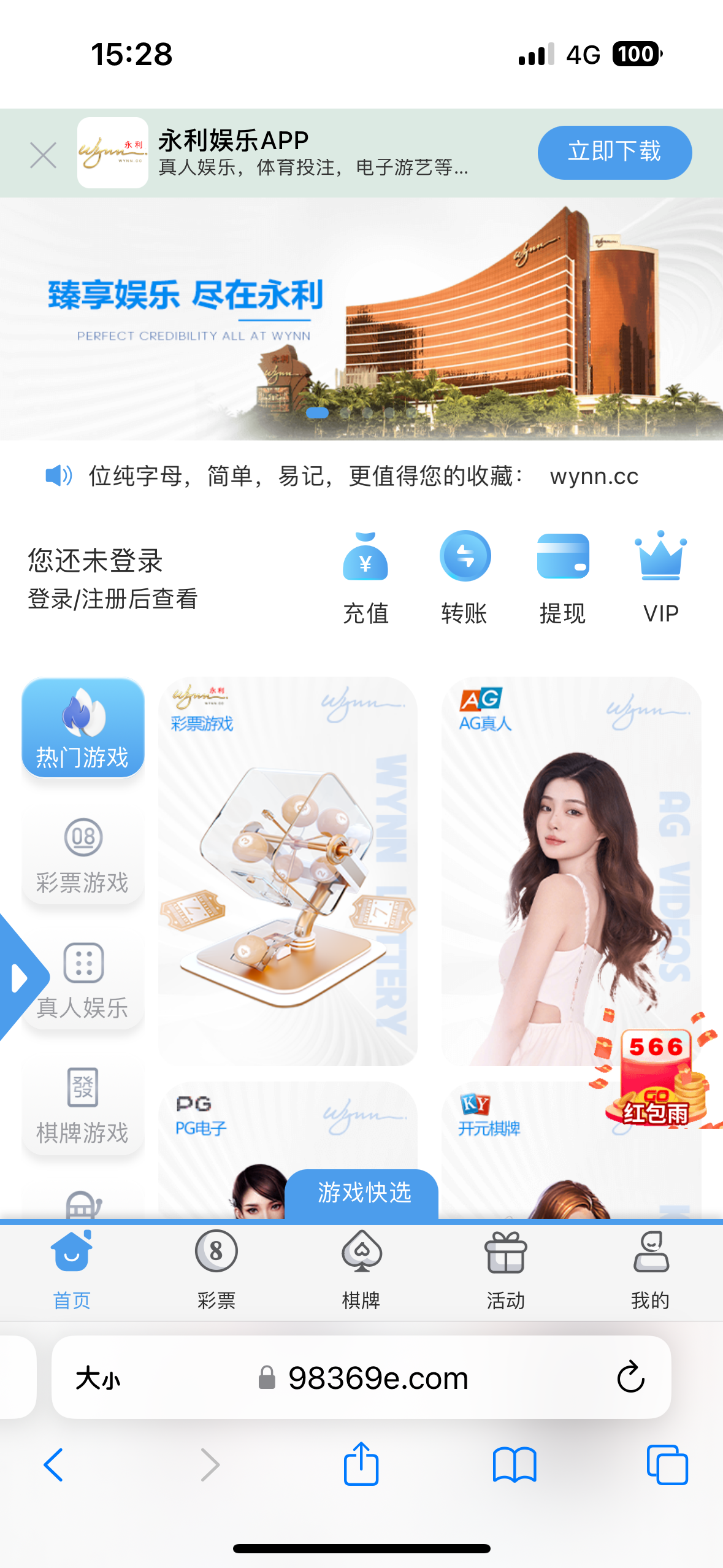
Task: Open 提现 withdrawal
Action: click(x=562, y=577)
